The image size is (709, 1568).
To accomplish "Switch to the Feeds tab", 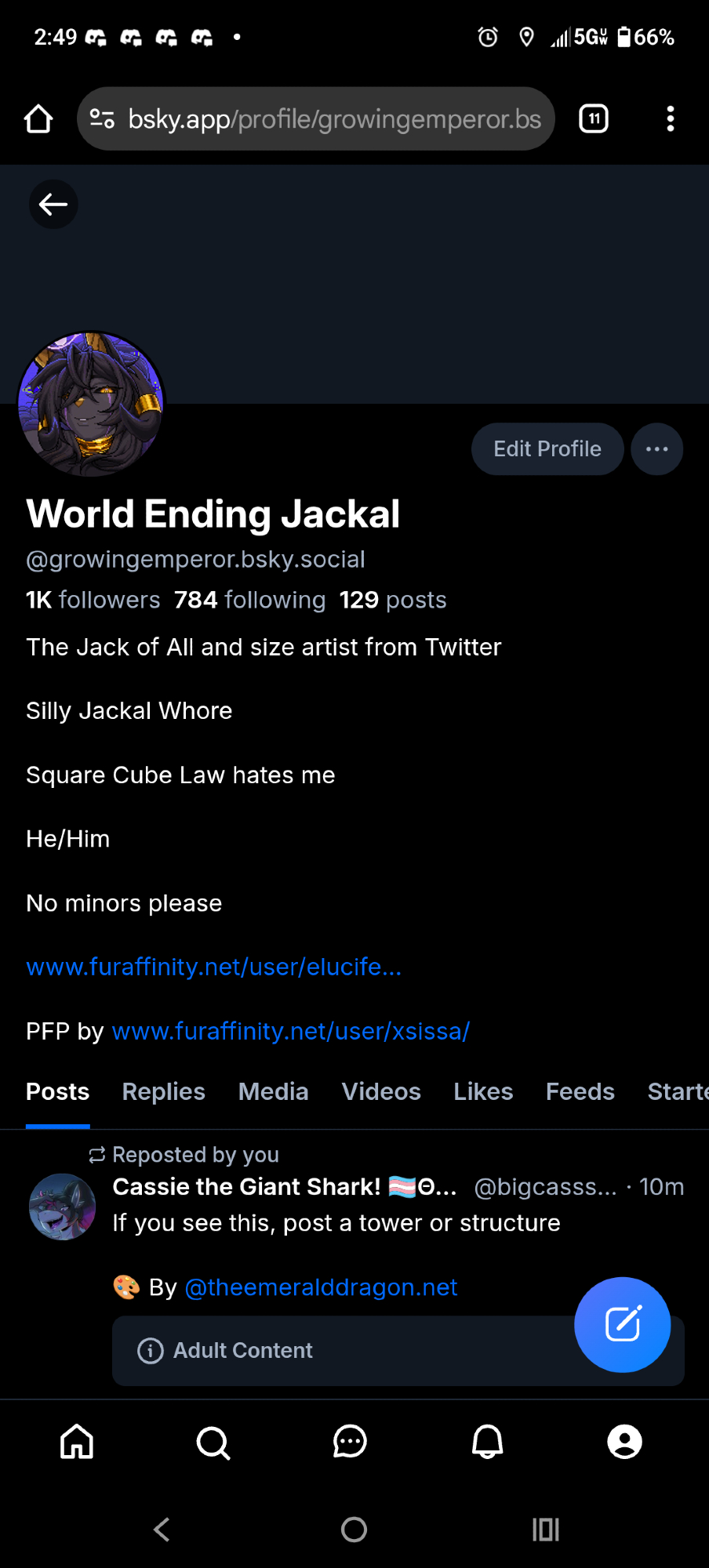I will (x=580, y=1091).
